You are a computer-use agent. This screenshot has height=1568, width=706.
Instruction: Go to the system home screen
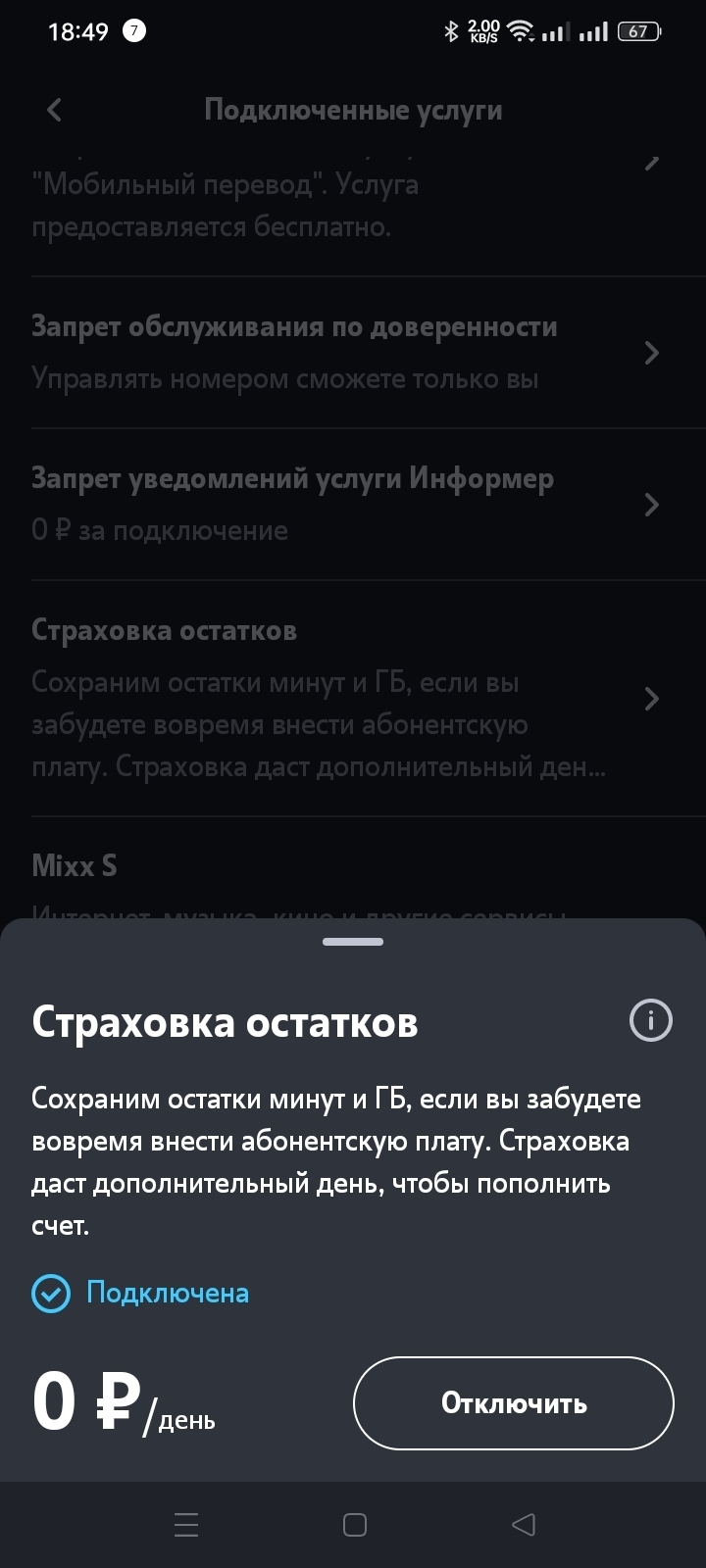click(354, 1524)
